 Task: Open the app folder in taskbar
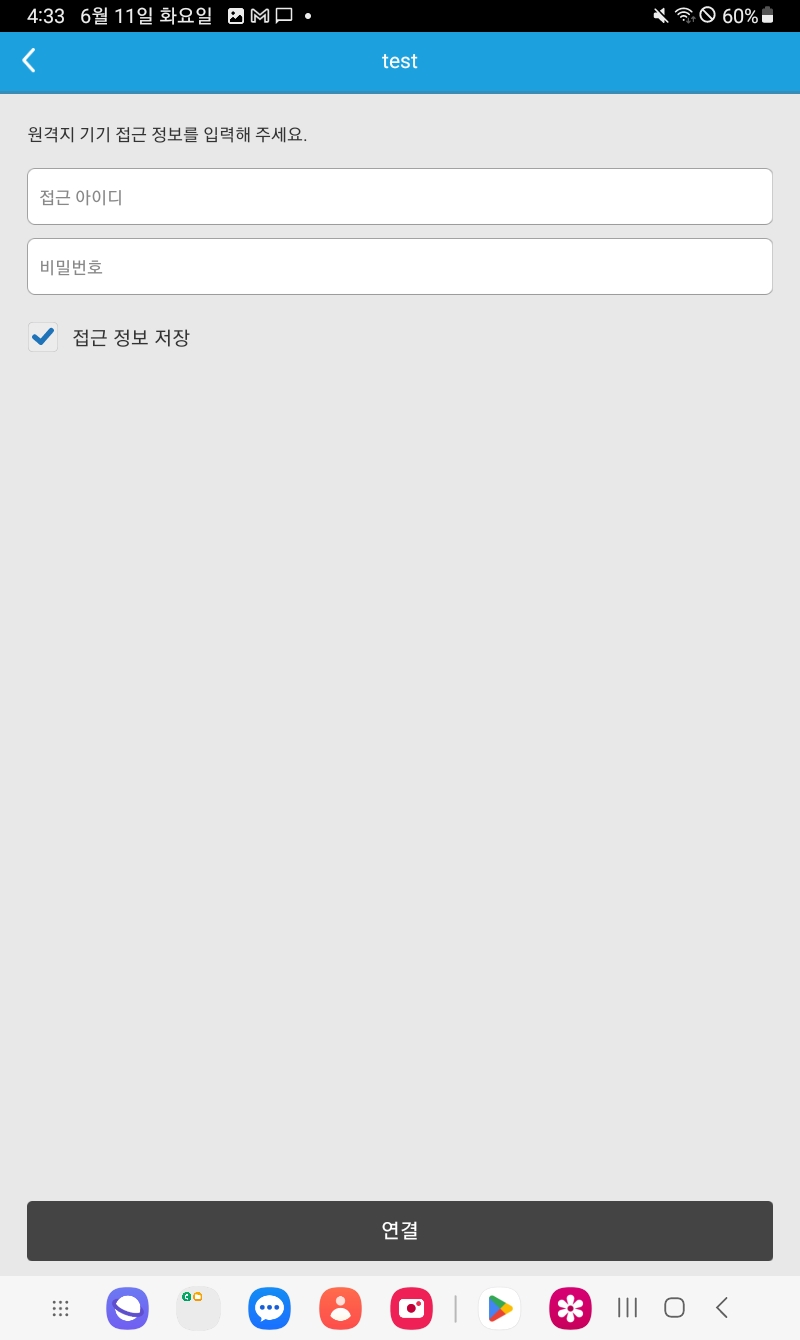coord(198,1308)
